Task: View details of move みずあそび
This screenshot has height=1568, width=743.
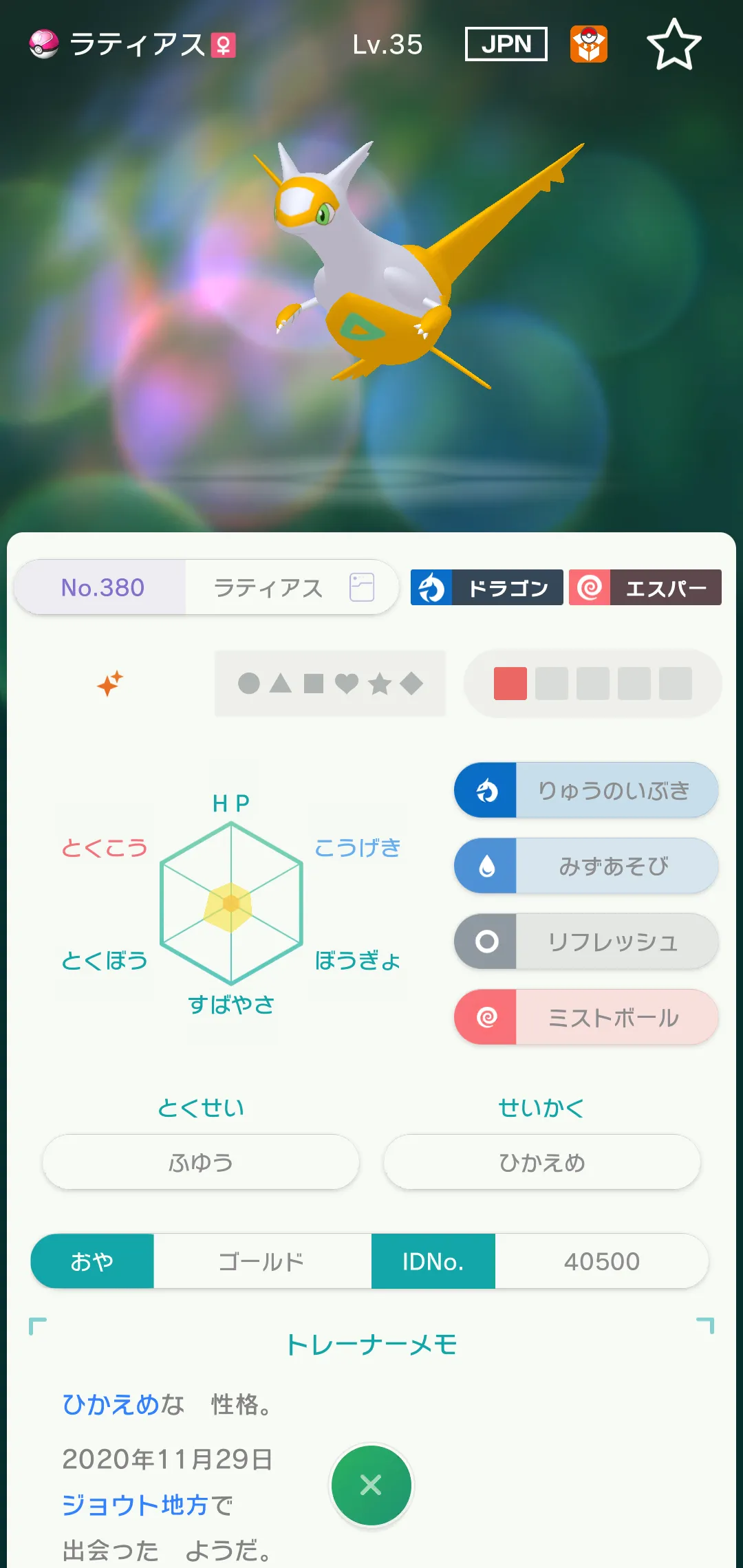Action: tap(586, 866)
